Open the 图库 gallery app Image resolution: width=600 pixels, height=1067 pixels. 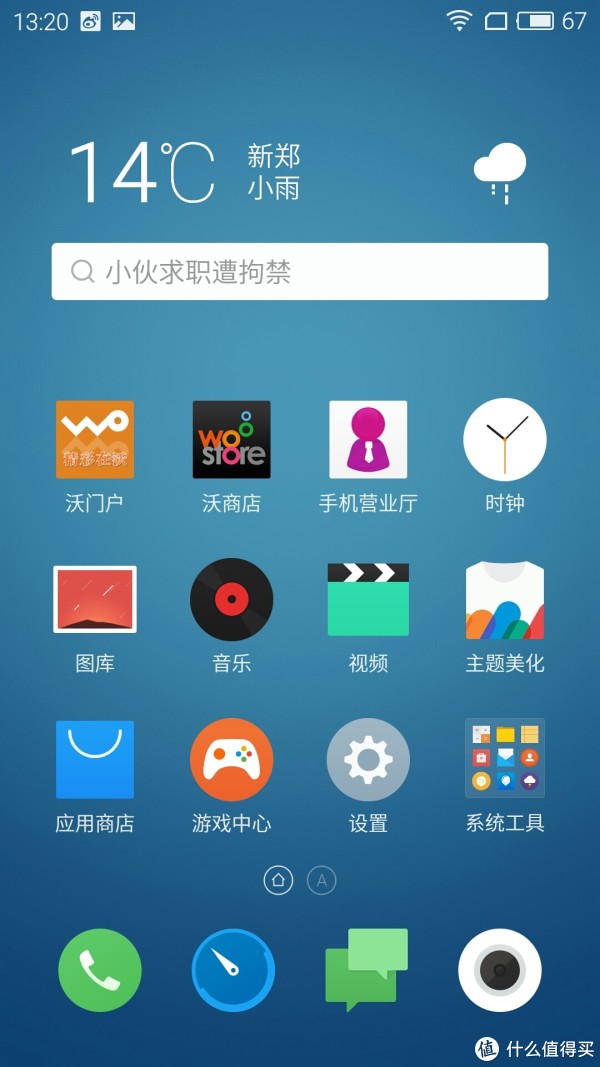[x=95, y=599]
